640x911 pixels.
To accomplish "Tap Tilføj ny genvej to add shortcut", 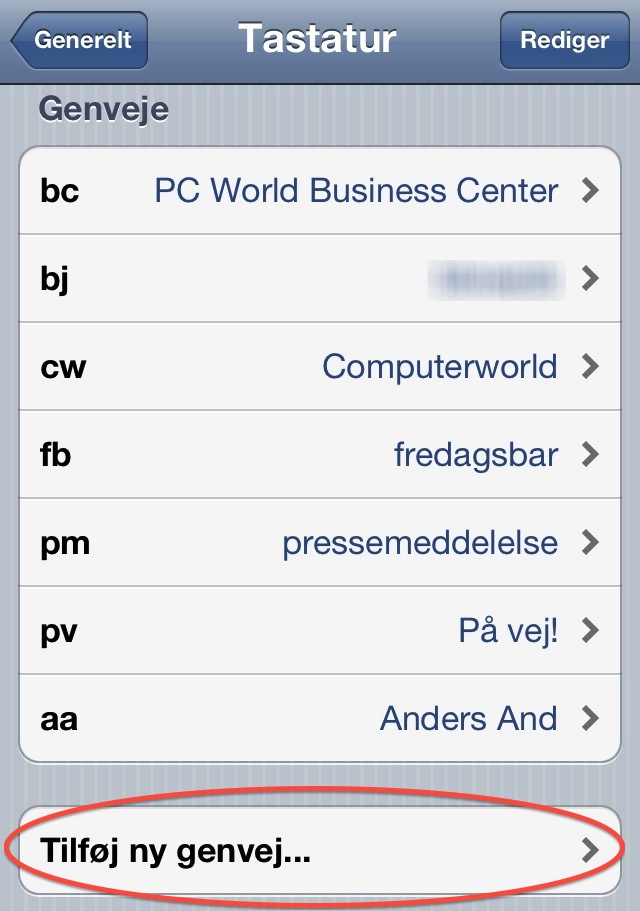I will [320, 851].
